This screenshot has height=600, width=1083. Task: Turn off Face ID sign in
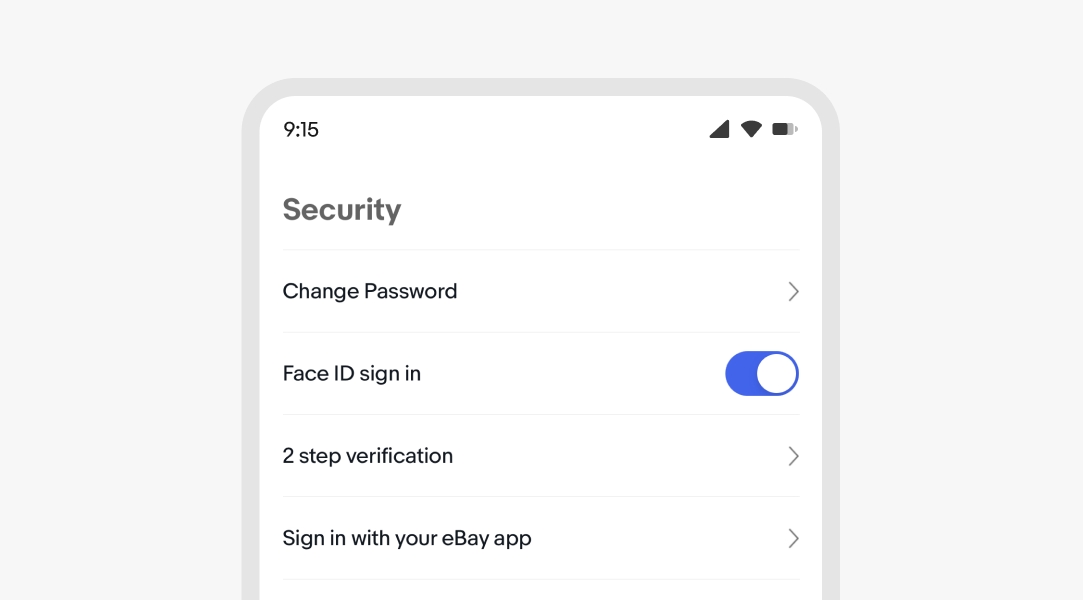761,374
